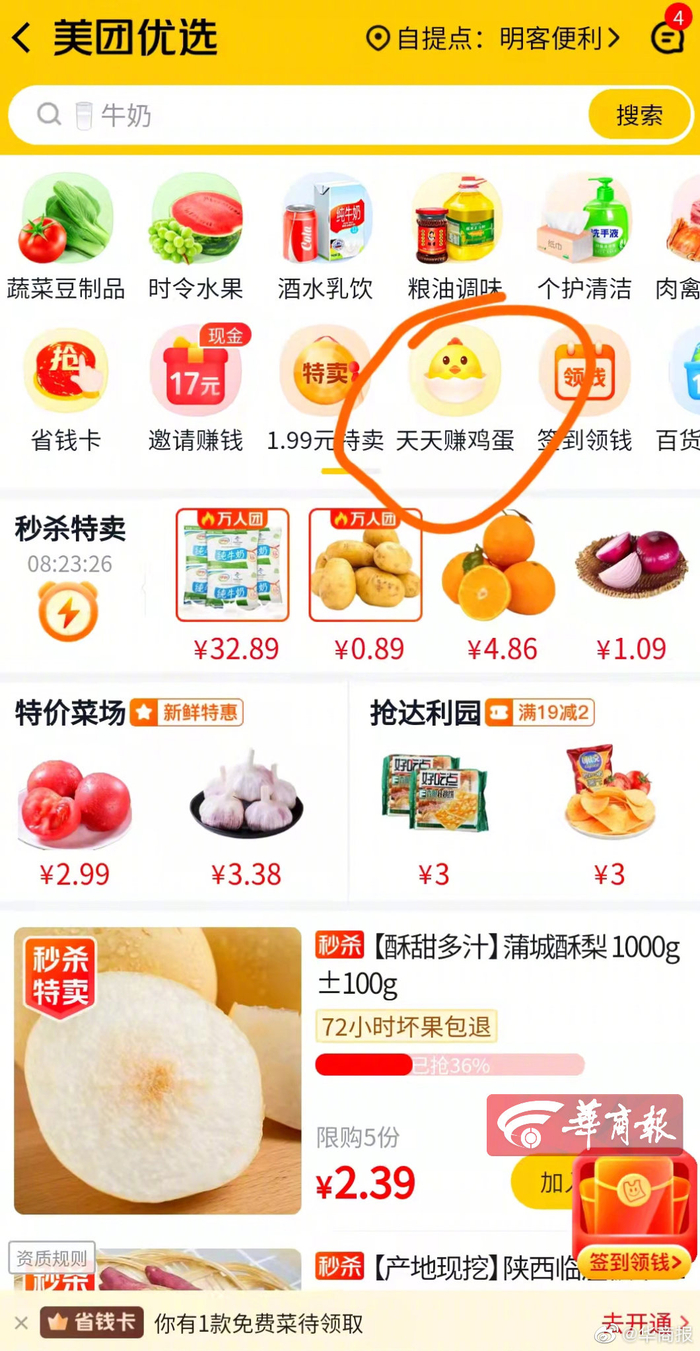This screenshot has height=1351, width=700.
Task: Tap the 牛奶 search field
Action: [300, 115]
